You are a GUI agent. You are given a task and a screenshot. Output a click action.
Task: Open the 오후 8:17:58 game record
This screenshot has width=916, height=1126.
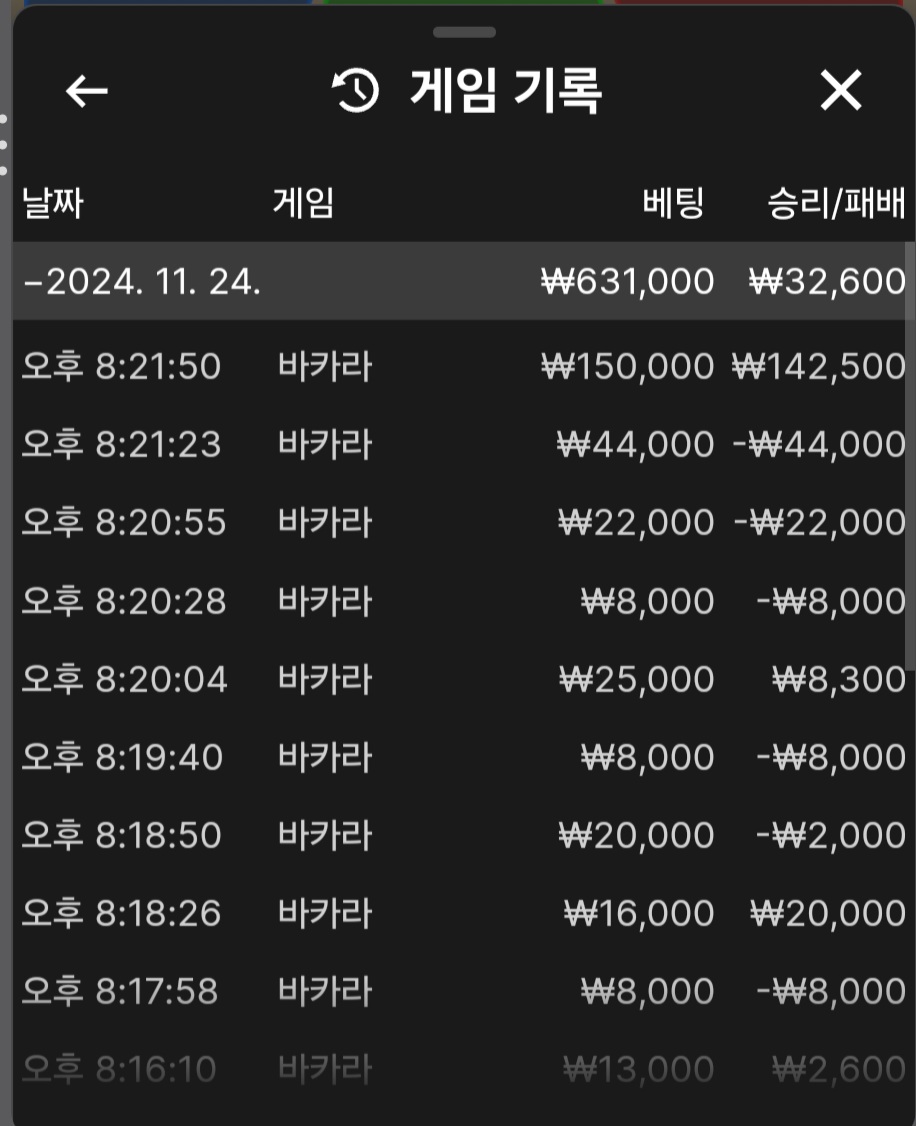[x=462, y=991]
